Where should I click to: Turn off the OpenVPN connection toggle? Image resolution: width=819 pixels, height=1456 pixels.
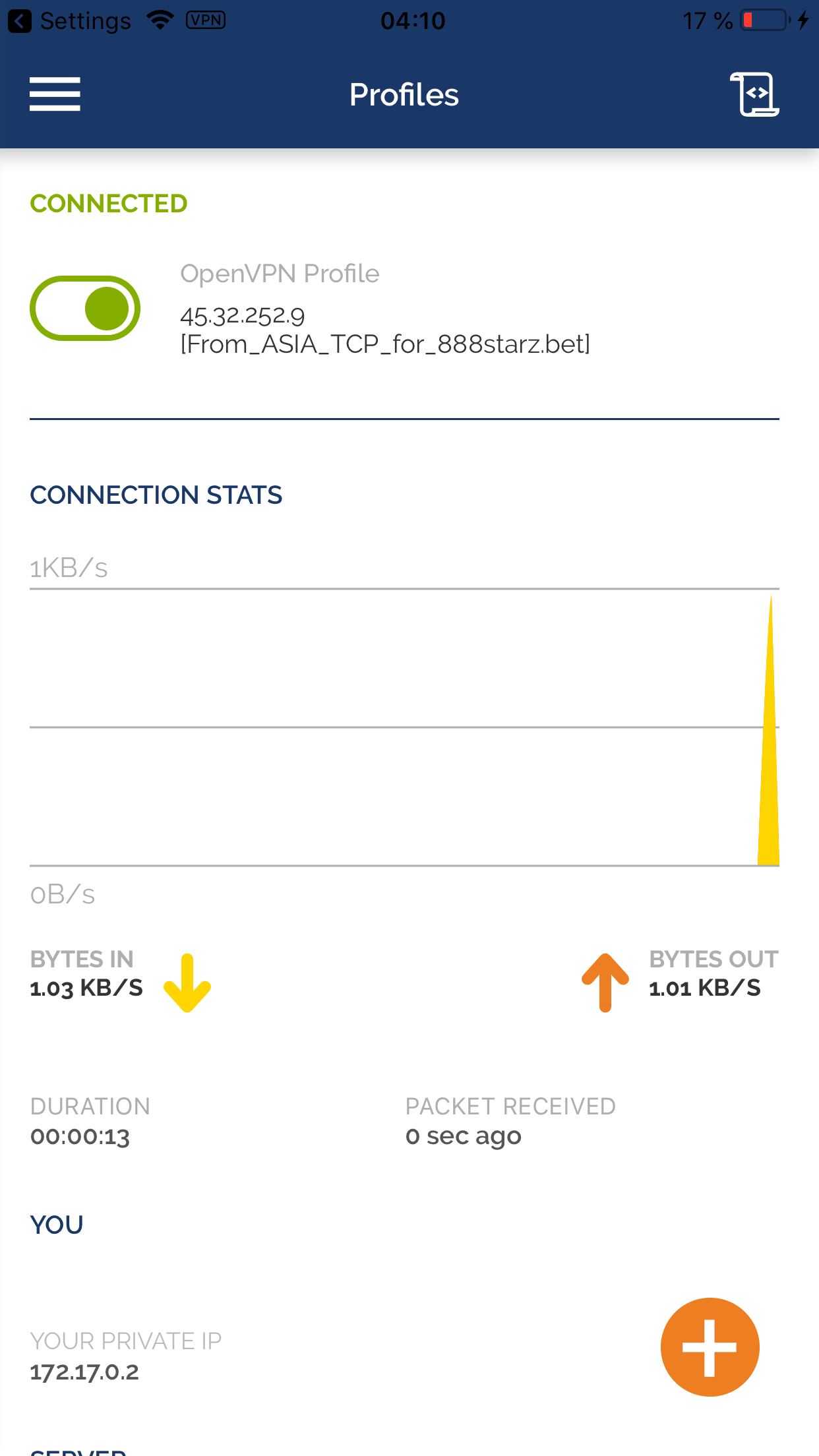(x=85, y=309)
